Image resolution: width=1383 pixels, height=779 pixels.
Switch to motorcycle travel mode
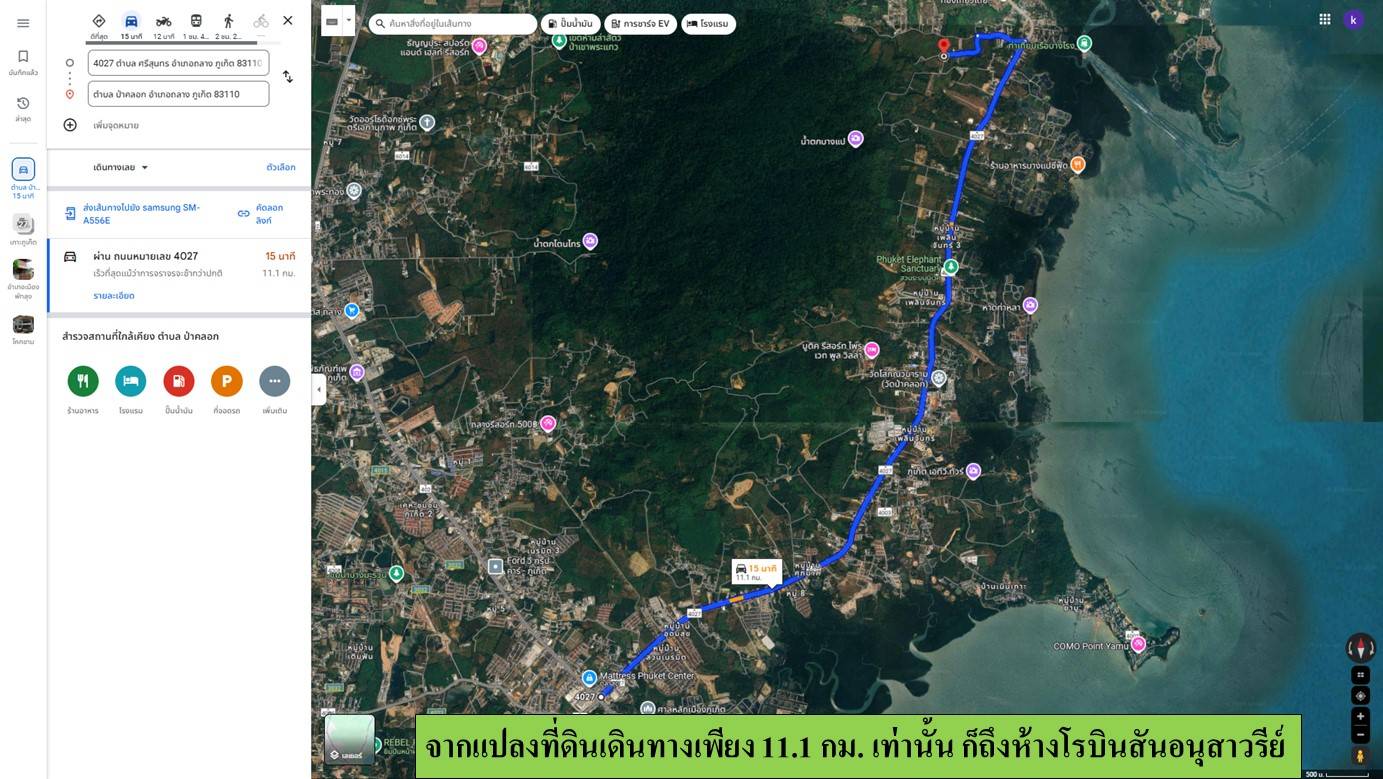(x=164, y=21)
